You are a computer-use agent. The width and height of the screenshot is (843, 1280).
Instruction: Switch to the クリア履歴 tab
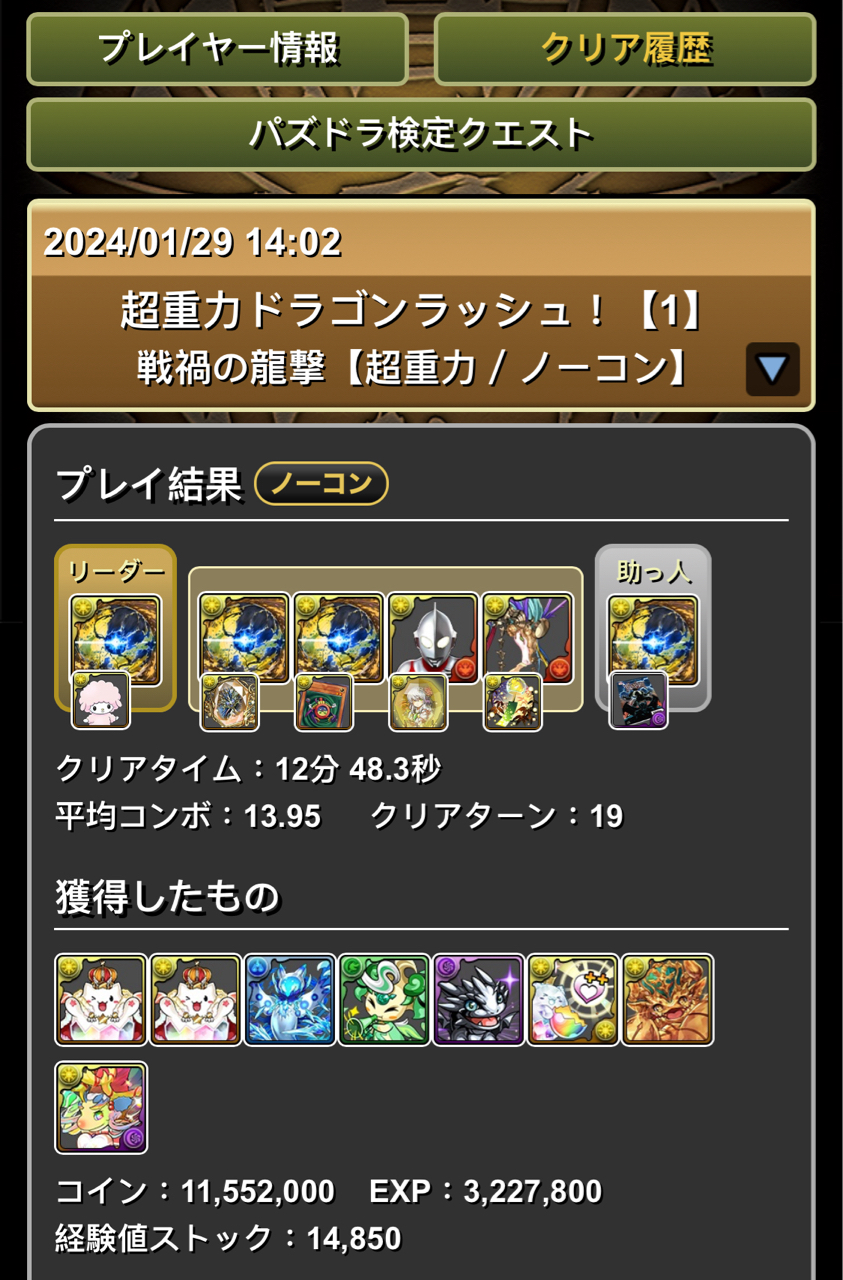click(625, 49)
